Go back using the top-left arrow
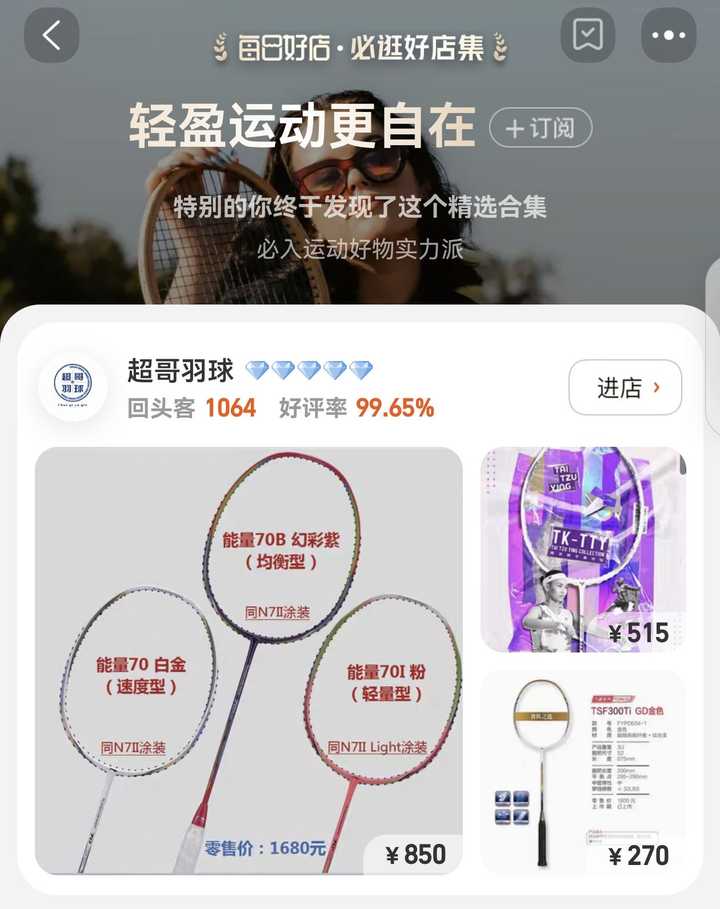 pyautogui.click(x=52, y=36)
